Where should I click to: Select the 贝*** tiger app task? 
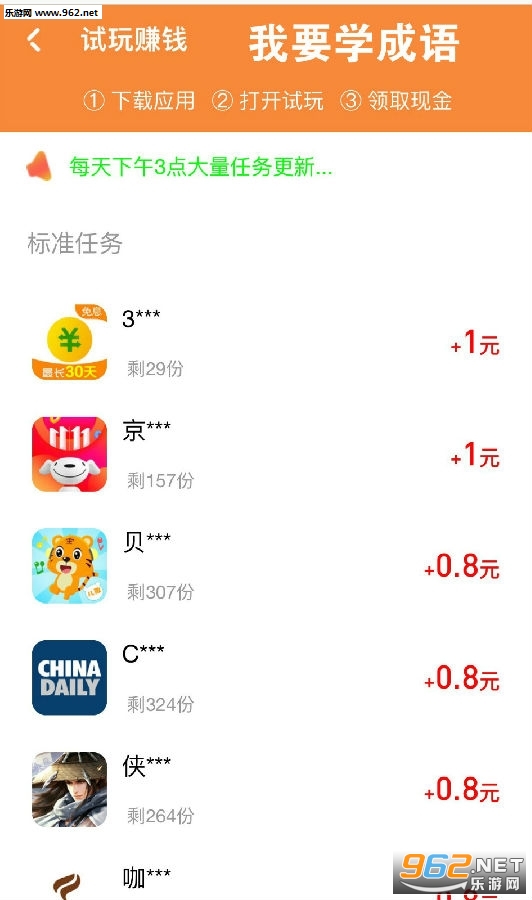266,566
